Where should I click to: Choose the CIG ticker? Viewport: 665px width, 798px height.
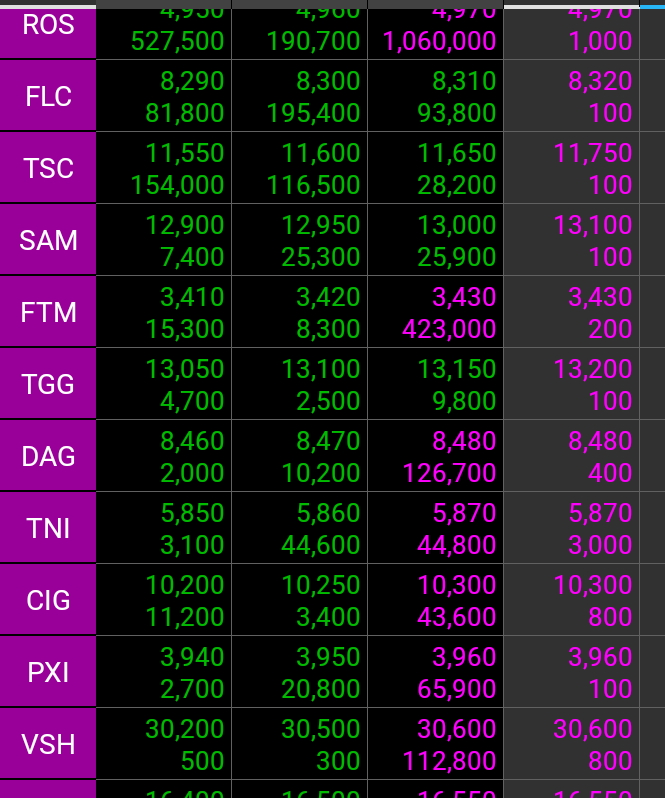pos(48,600)
